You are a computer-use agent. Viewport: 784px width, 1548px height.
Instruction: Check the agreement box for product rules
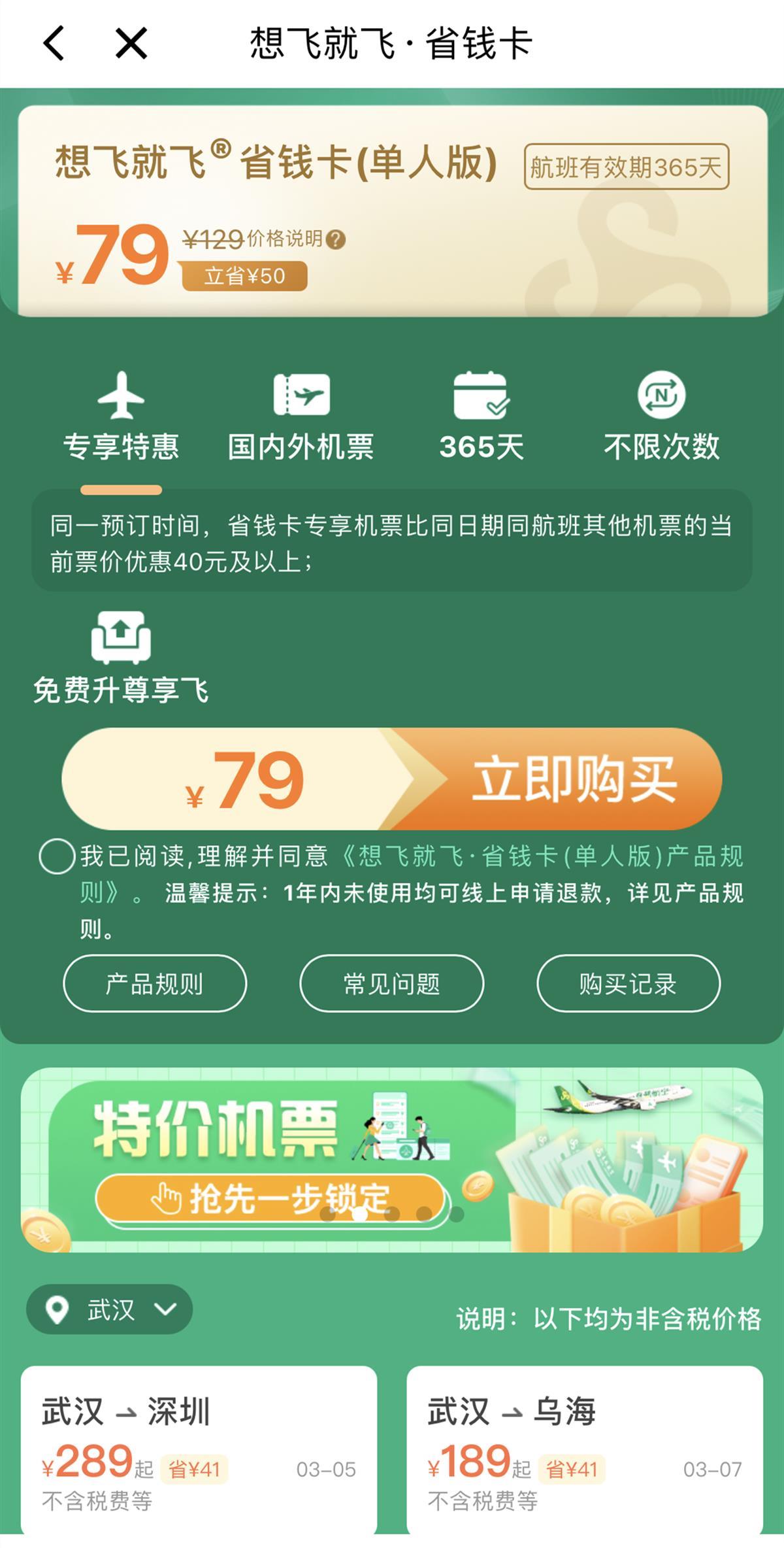tap(57, 856)
